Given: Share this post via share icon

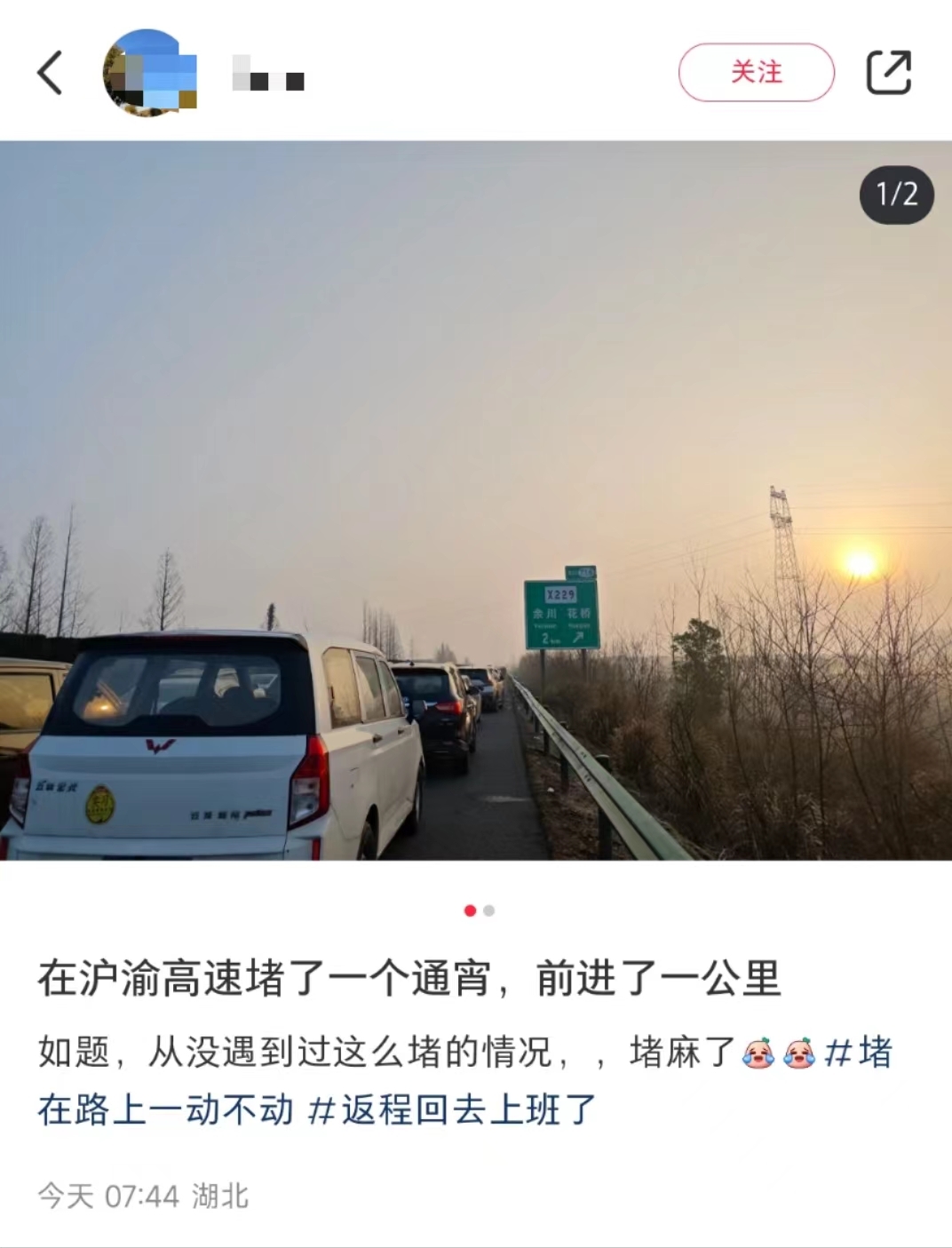Looking at the screenshot, I should pos(888,73).
